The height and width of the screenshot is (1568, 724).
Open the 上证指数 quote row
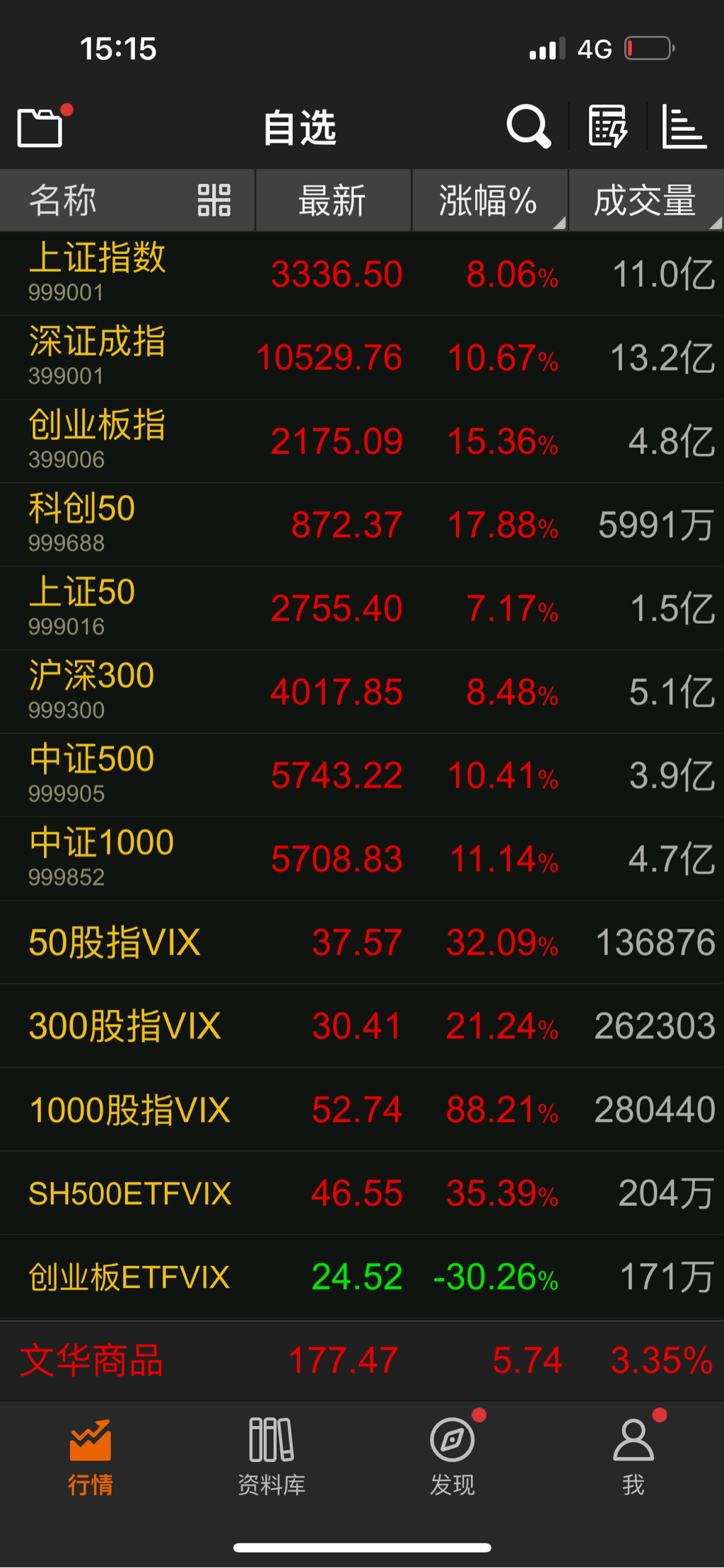tap(362, 274)
